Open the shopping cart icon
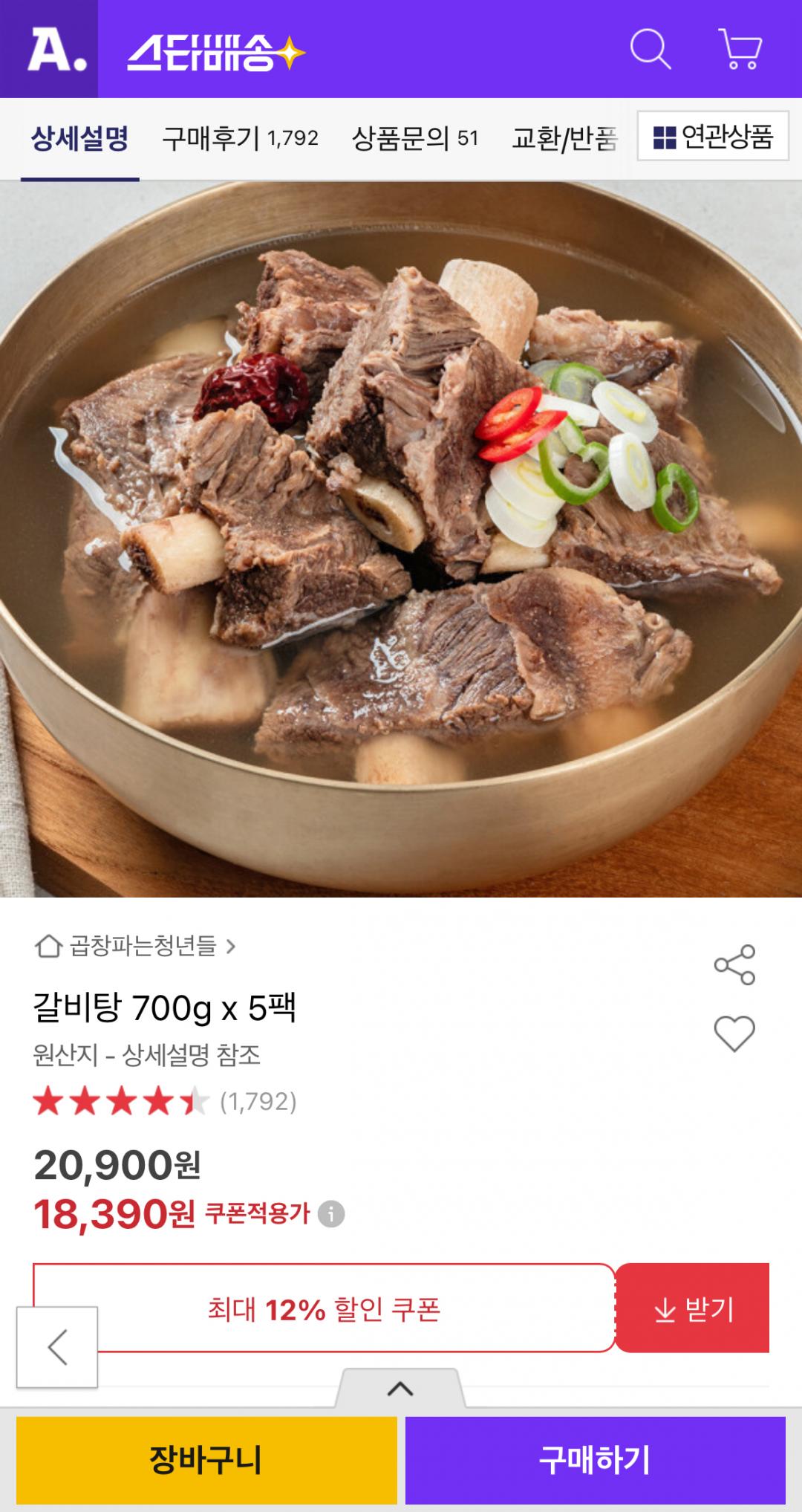 point(740,49)
